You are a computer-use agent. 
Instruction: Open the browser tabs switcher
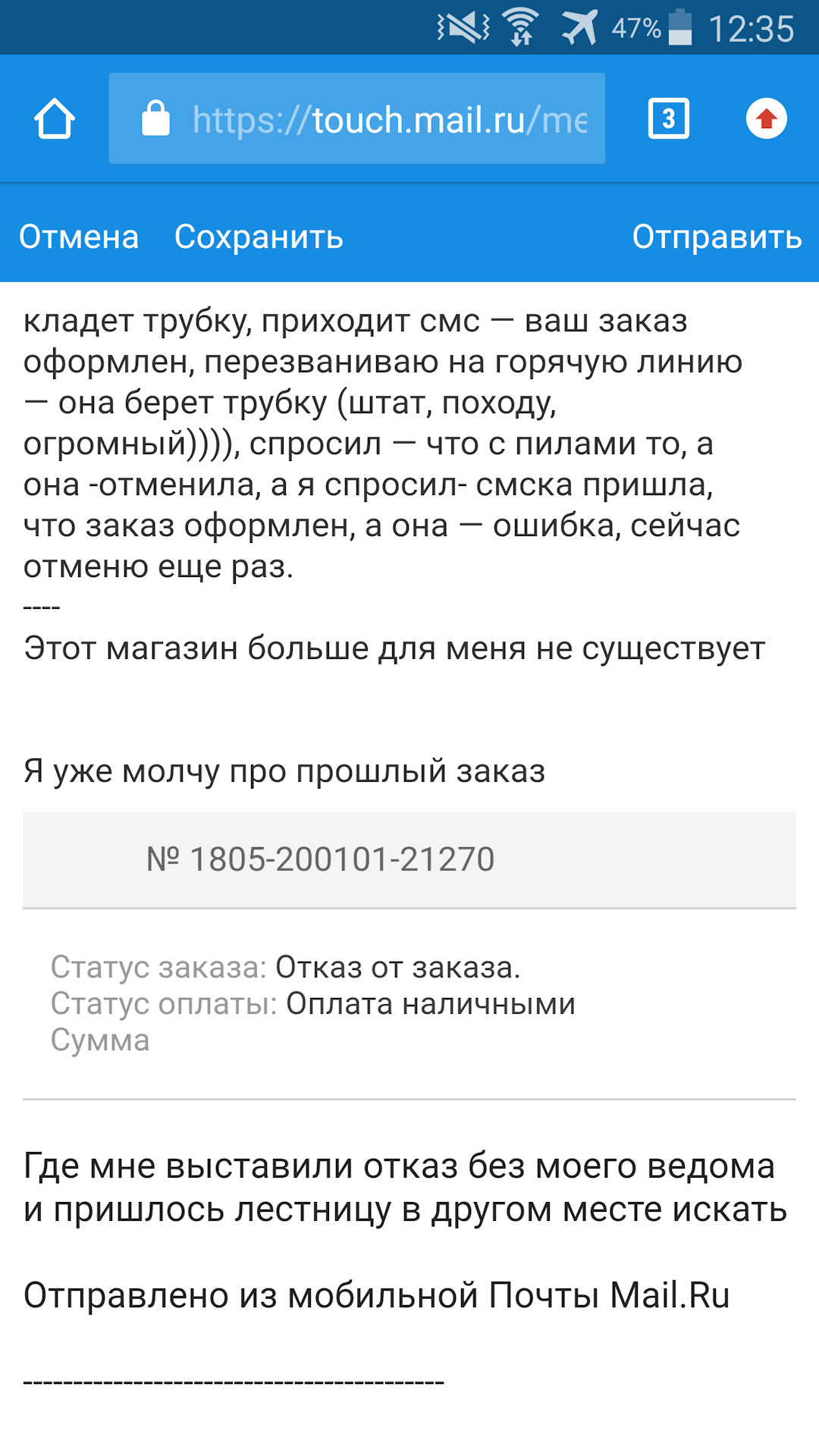pos(668,119)
